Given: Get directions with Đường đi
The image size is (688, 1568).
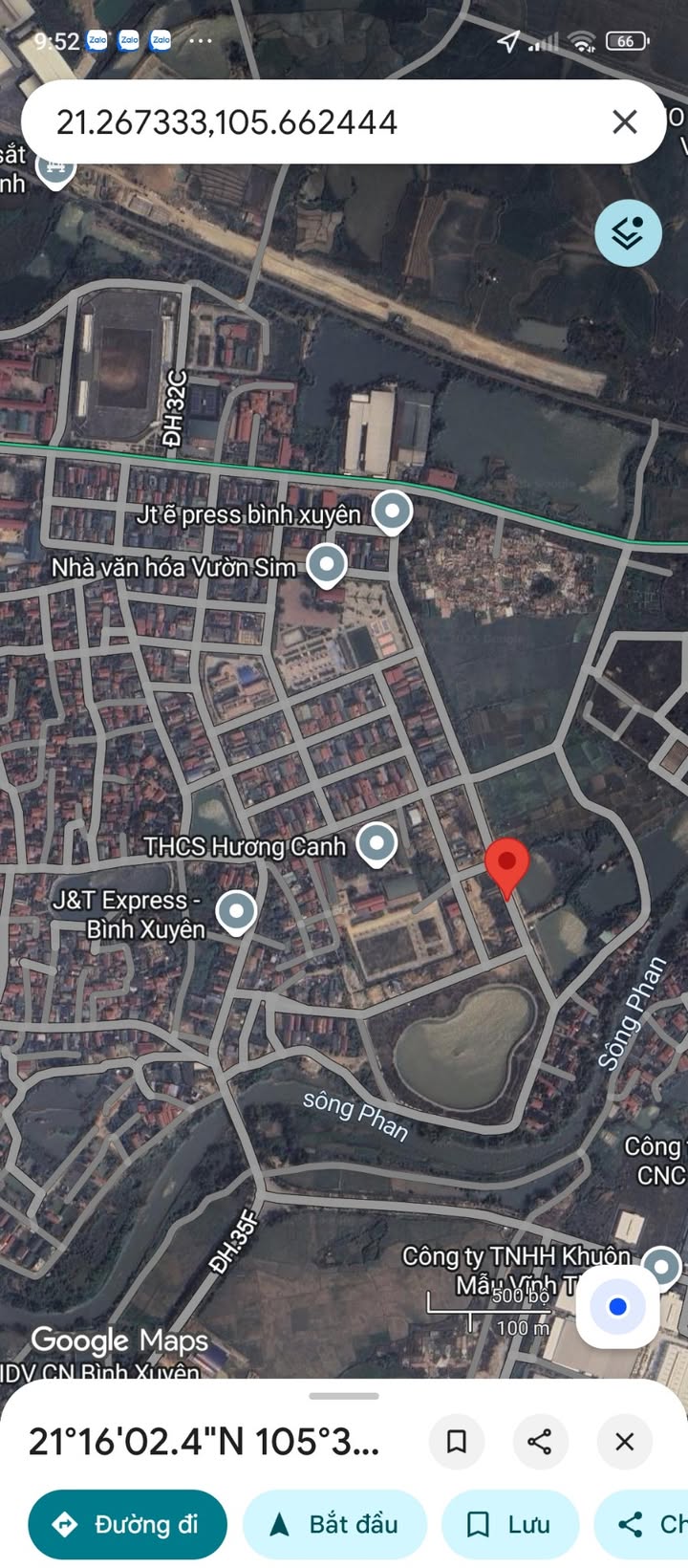Looking at the screenshot, I should (x=128, y=1524).
